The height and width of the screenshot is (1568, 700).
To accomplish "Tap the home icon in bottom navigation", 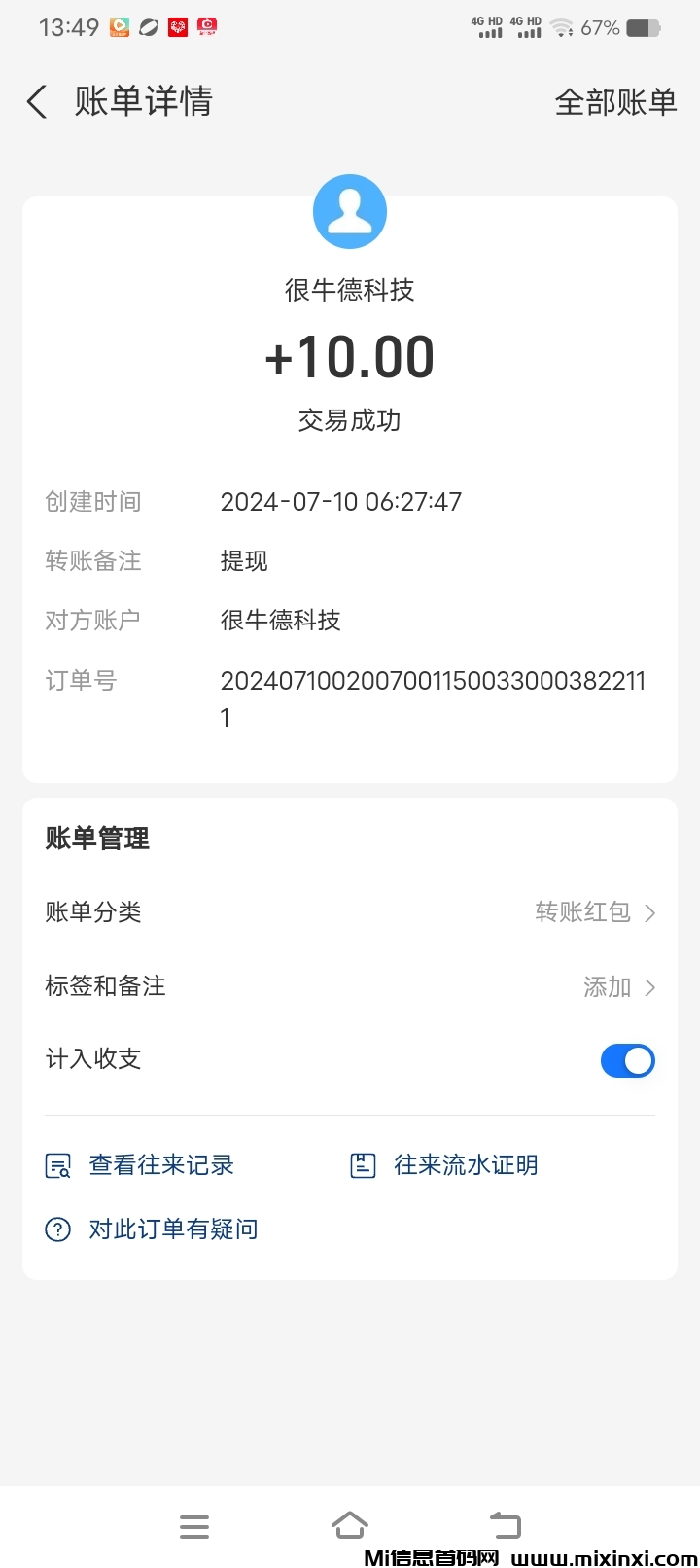I will pos(350,1524).
